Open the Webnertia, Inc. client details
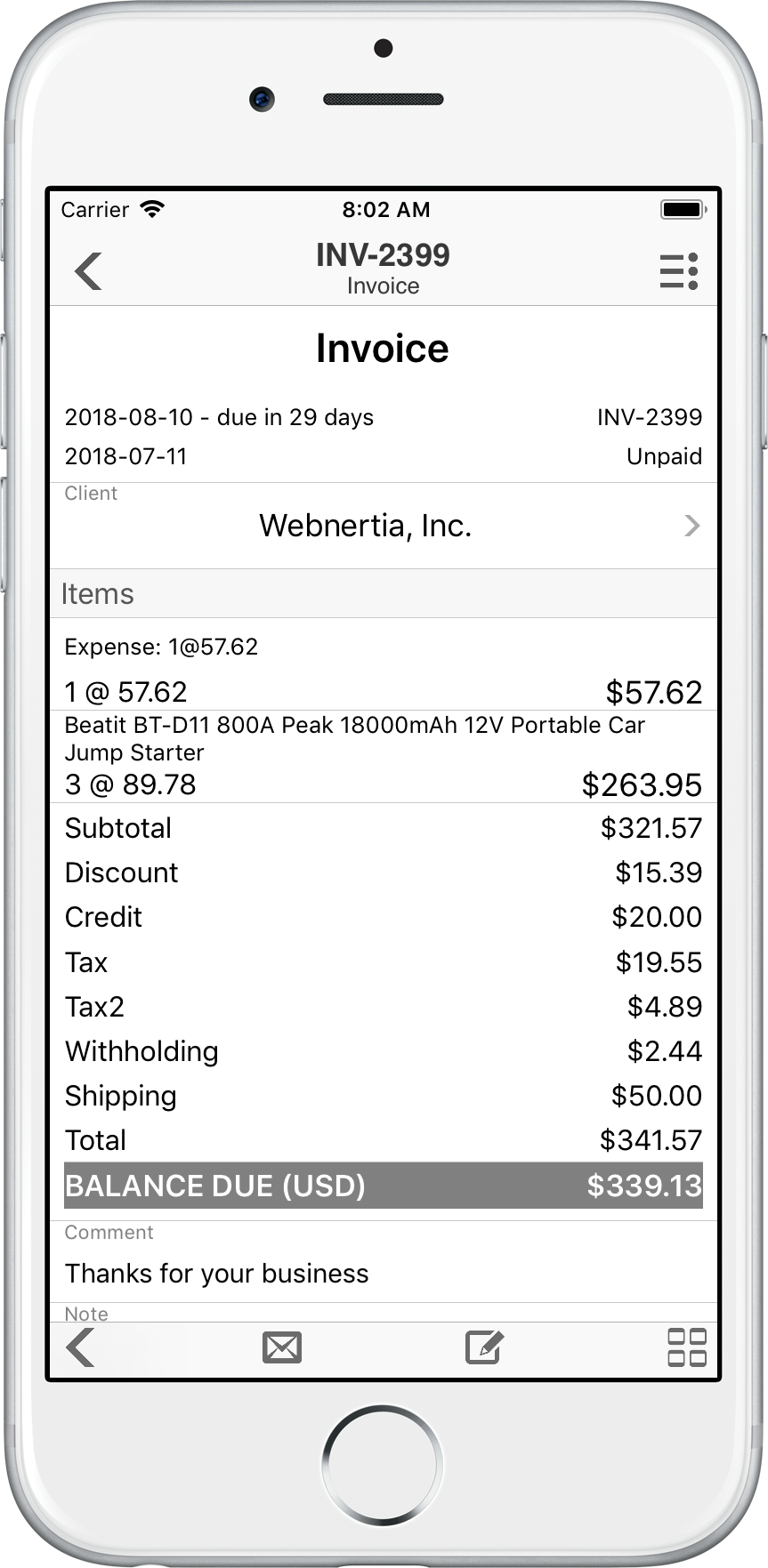Image resolution: width=768 pixels, height=1568 pixels. (384, 526)
